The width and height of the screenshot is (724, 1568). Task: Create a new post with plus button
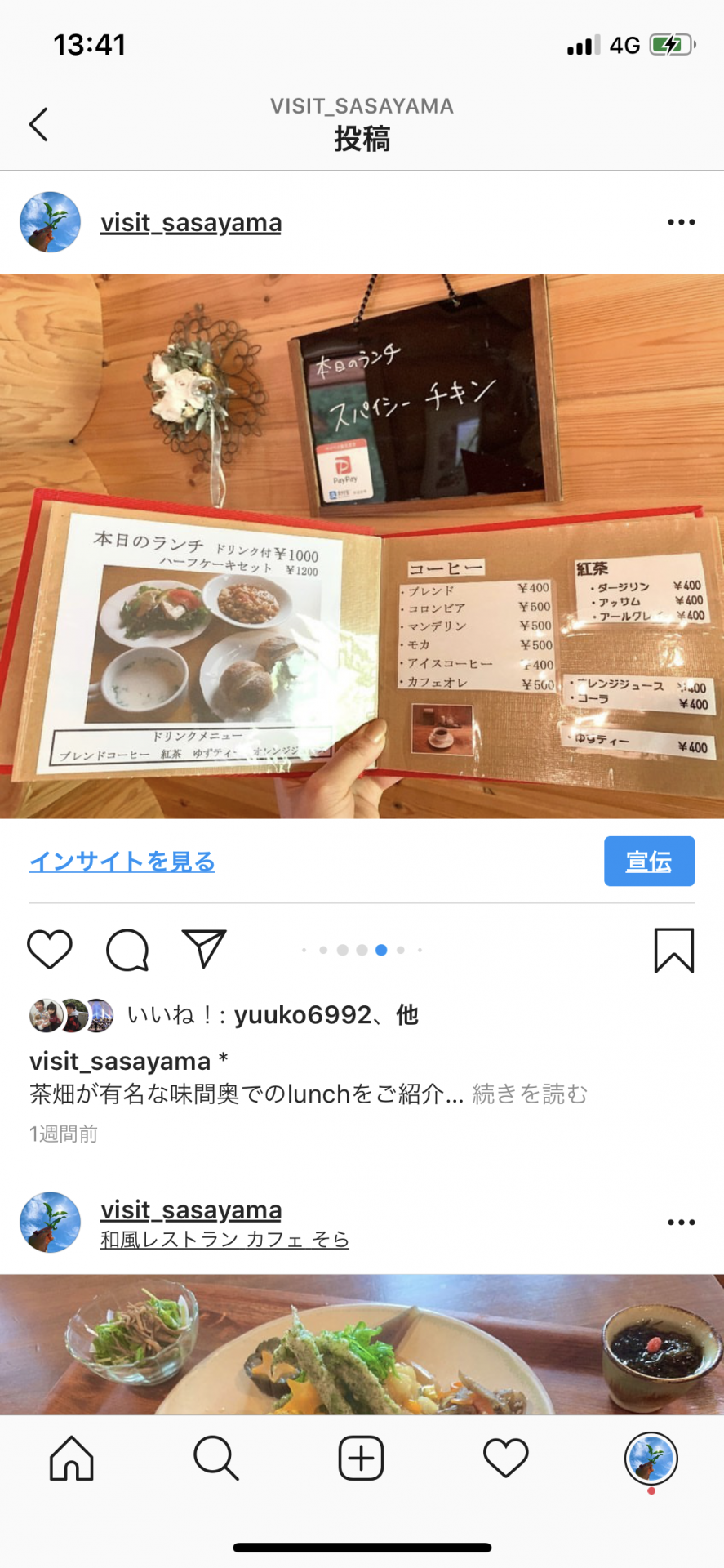[361, 1458]
